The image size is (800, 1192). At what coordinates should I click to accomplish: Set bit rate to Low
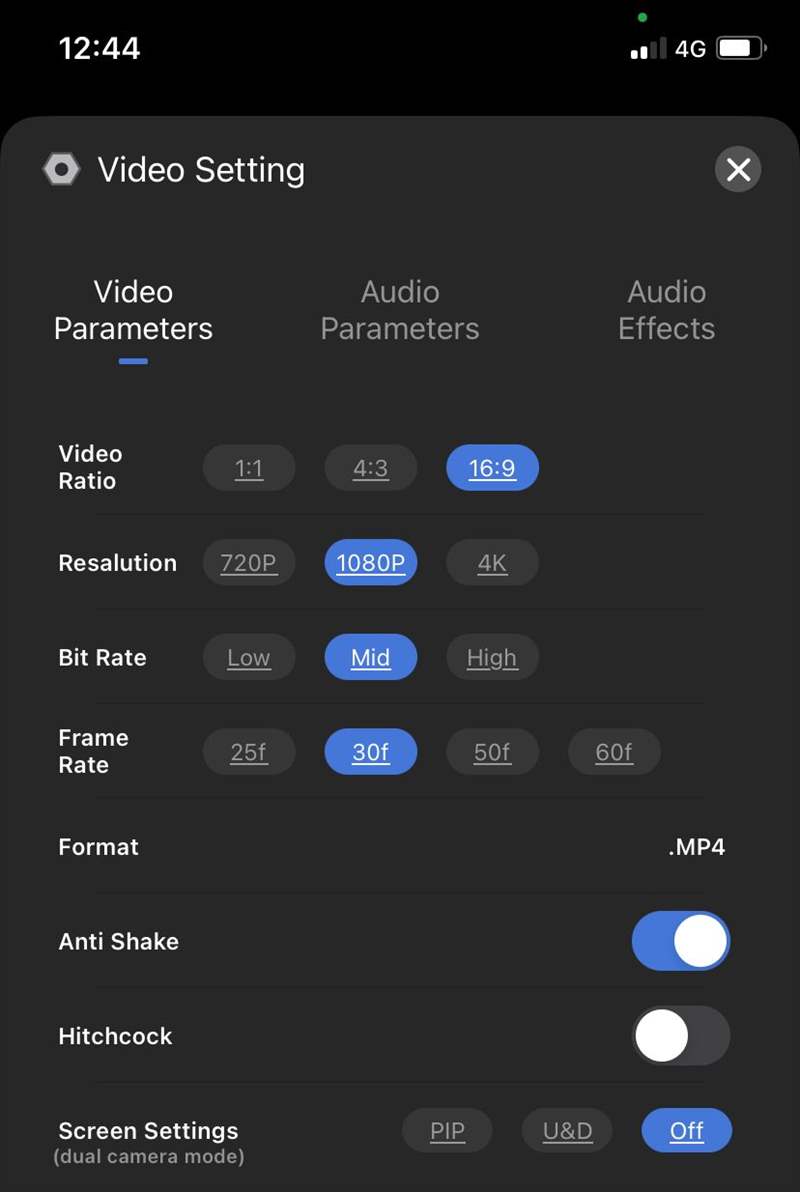click(249, 658)
